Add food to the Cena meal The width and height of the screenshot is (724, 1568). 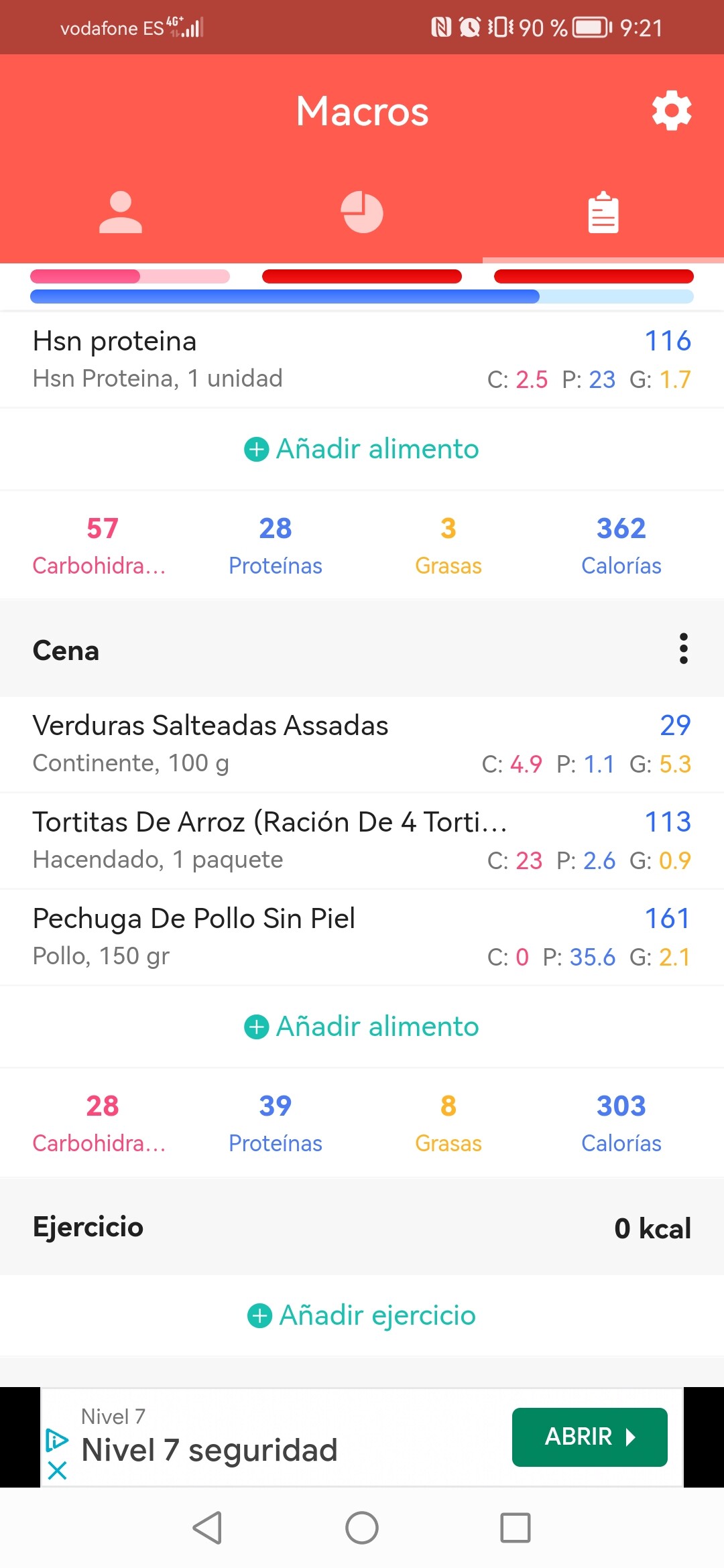pos(362,1027)
